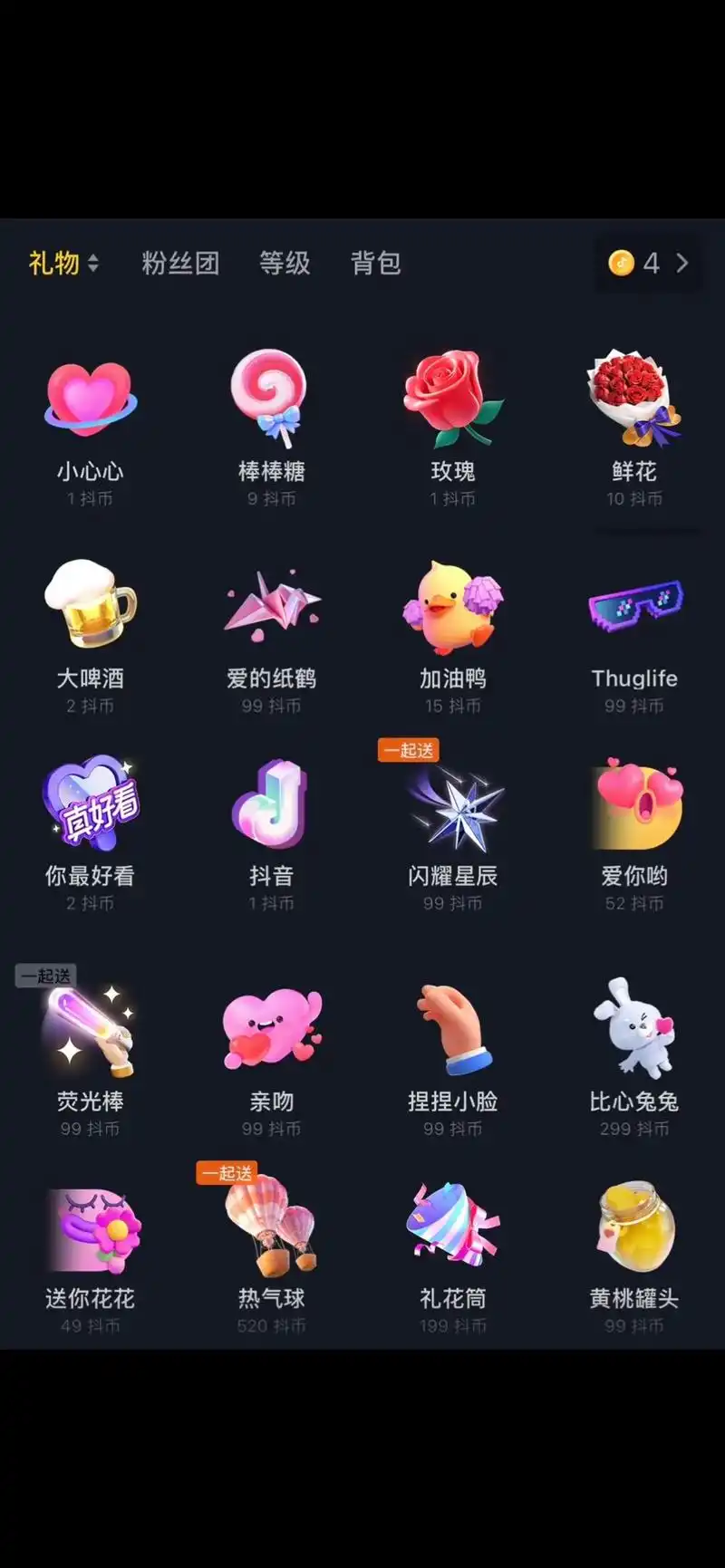
Task: Tap 一起送 on 荧光棒 gift
Action: pyautogui.click(x=45, y=975)
